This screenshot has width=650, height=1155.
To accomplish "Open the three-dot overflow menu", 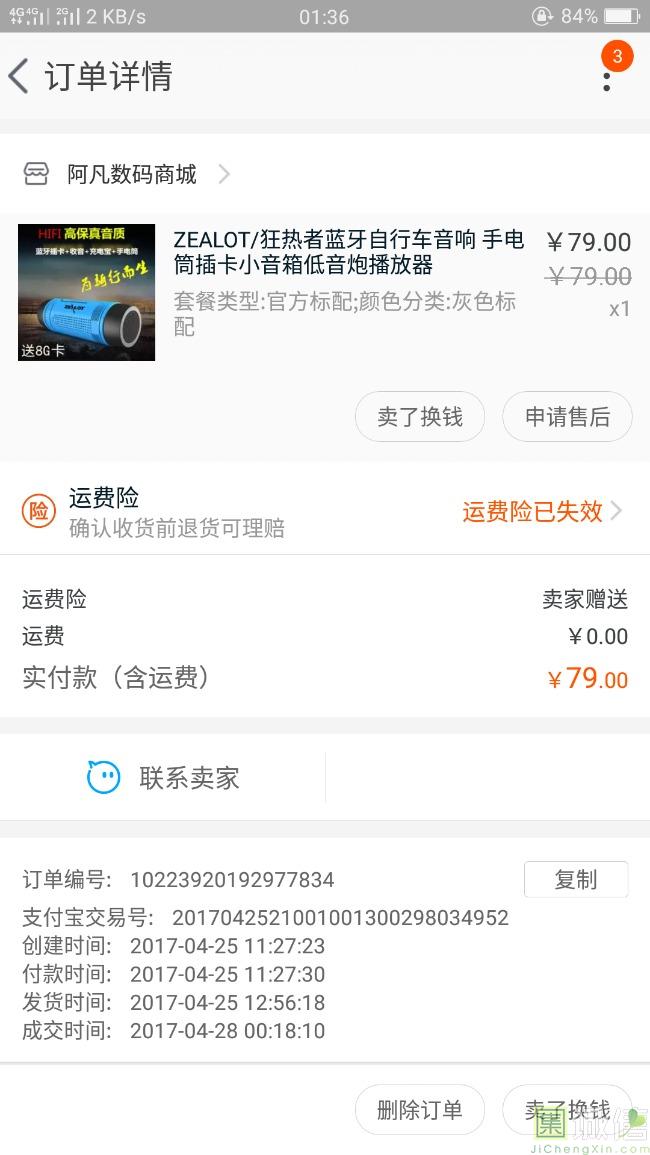I will tap(606, 76).
